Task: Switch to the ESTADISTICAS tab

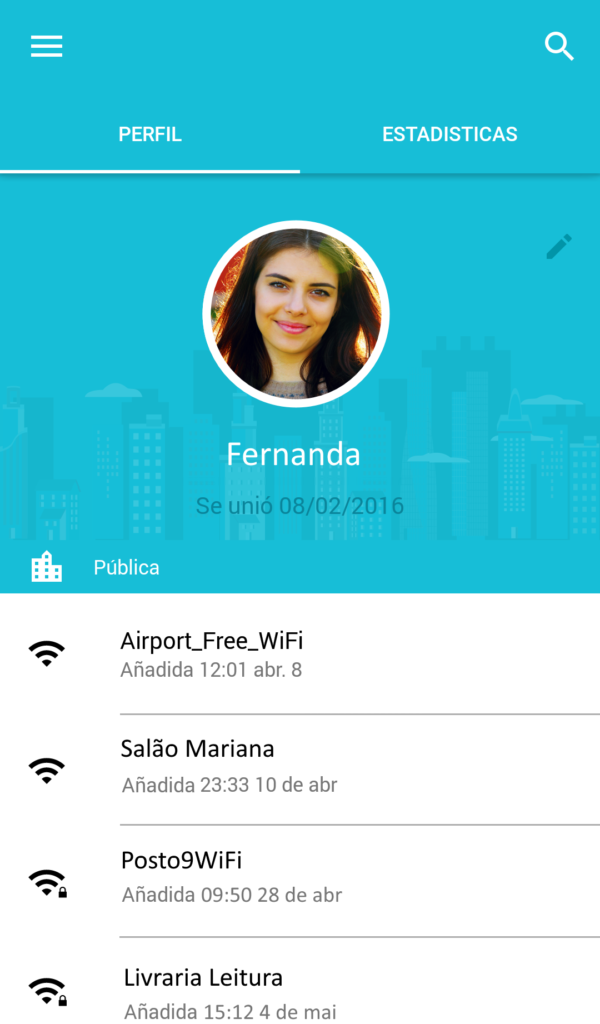Action: [450, 134]
